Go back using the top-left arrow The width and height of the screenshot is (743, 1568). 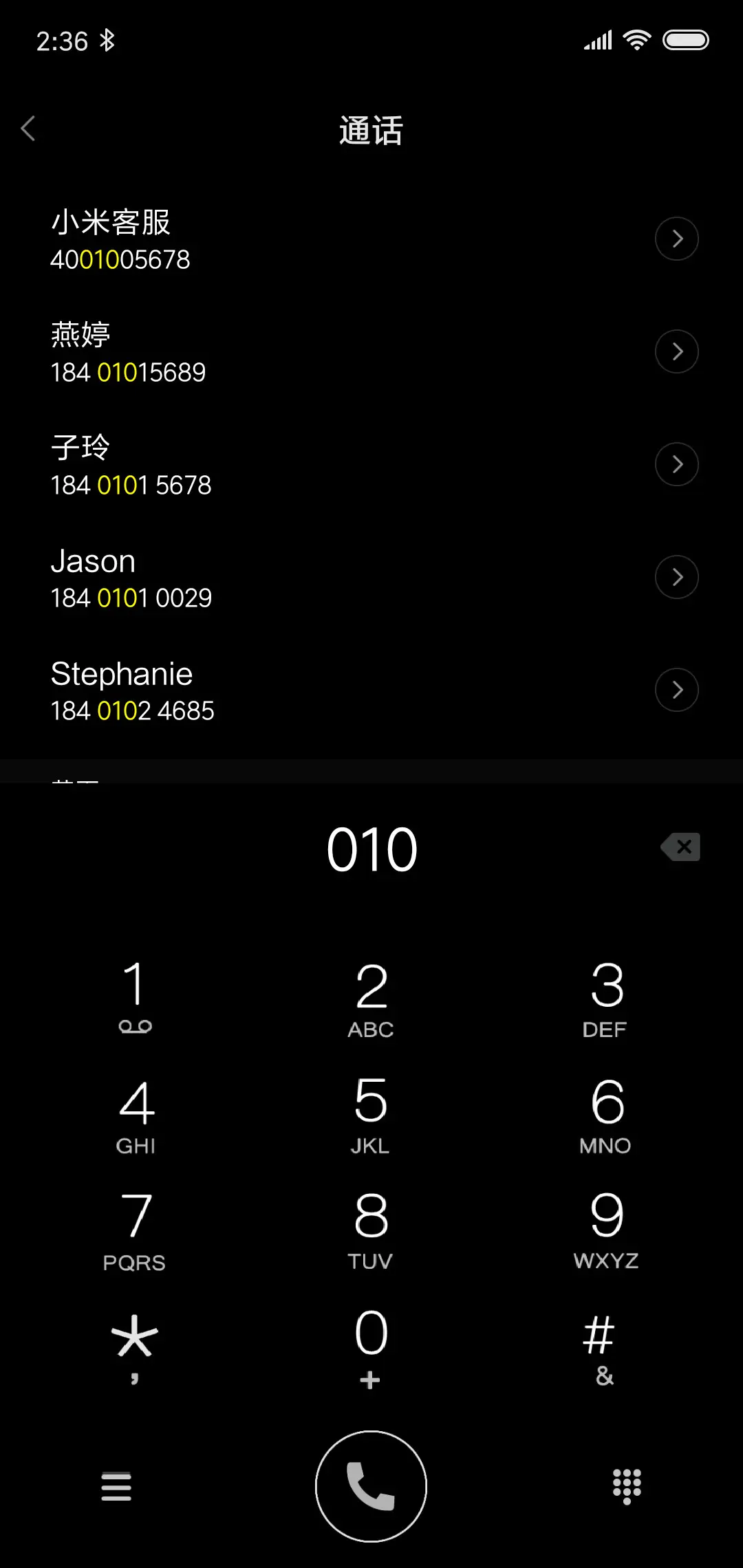28,129
